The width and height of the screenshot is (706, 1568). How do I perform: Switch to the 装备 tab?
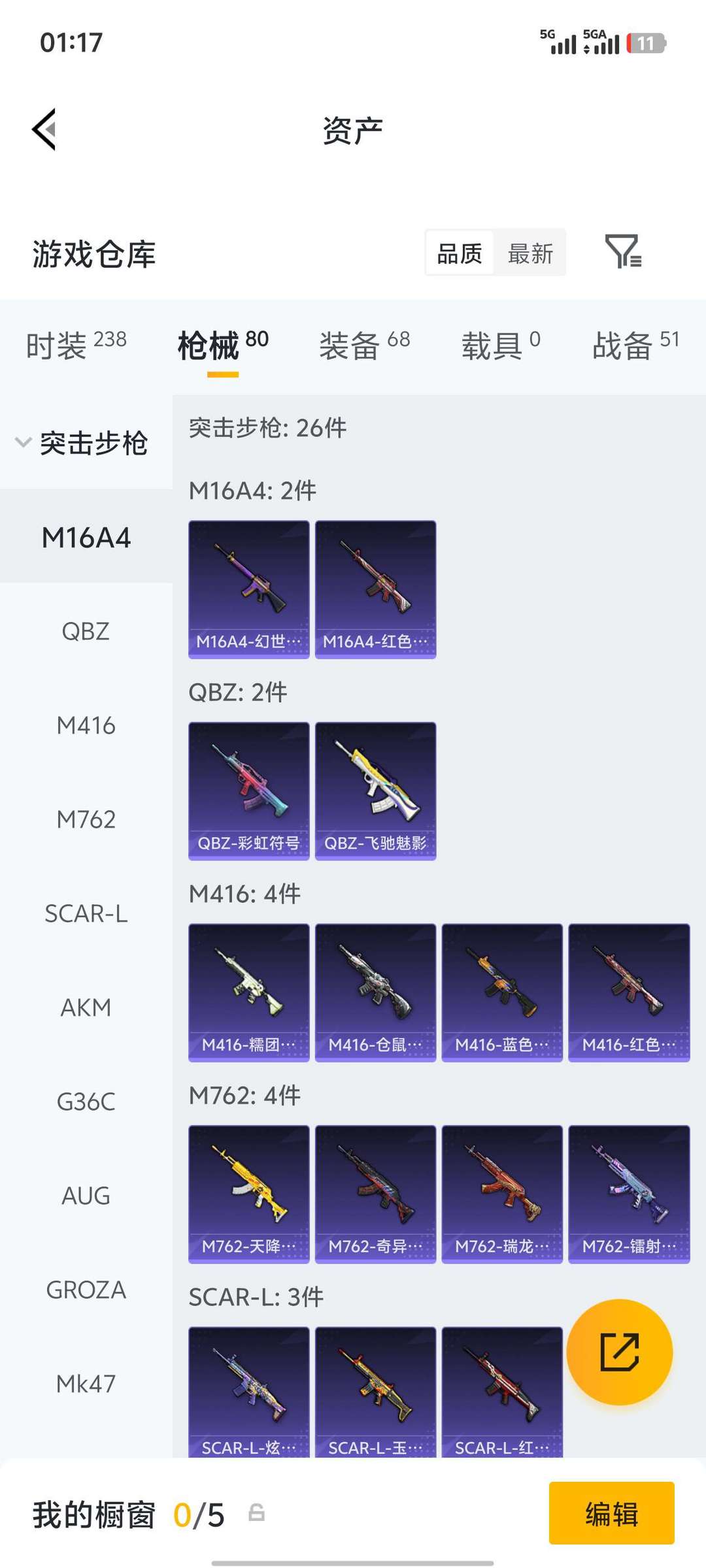pyautogui.click(x=364, y=344)
